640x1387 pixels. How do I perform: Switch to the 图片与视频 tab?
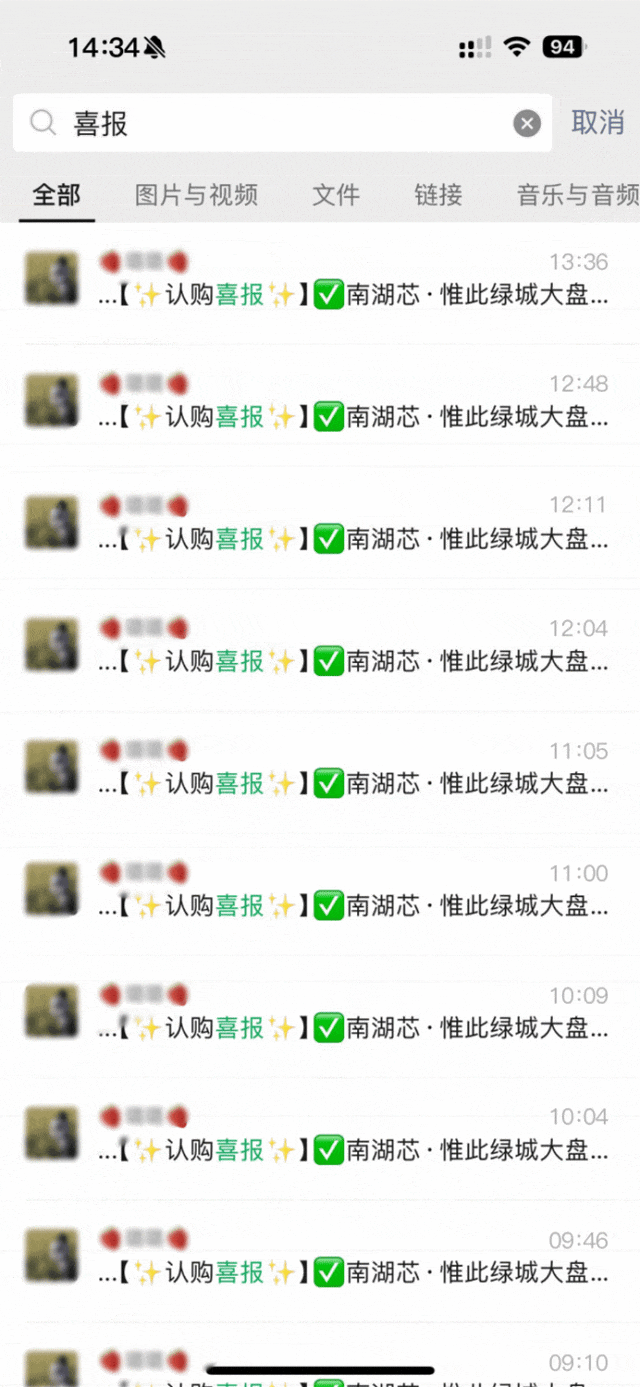pyautogui.click(x=196, y=195)
